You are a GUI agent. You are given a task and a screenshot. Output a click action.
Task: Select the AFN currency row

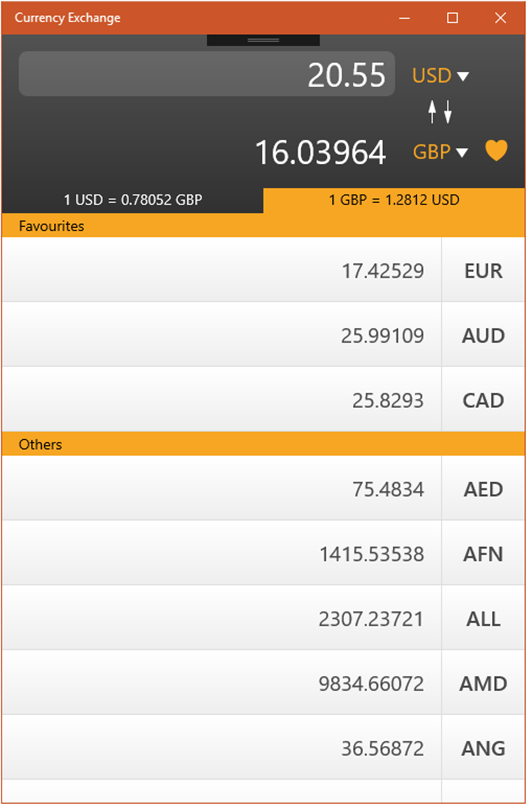pyautogui.click(x=264, y=555)
